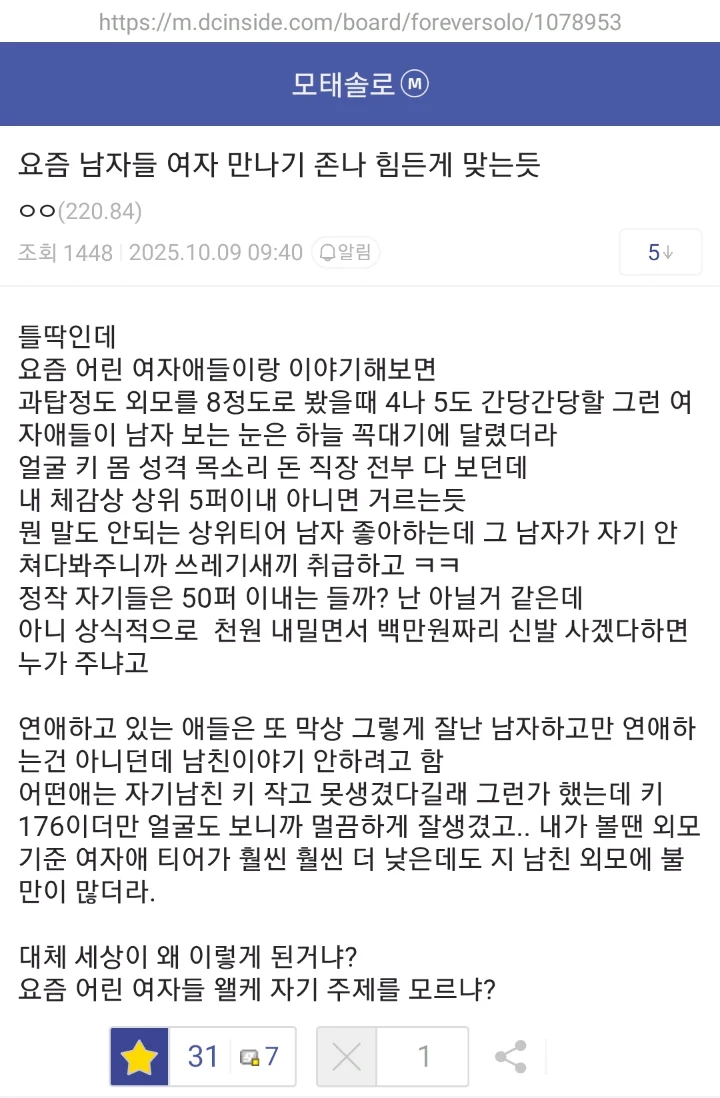Open the 모태솔로 gallery title header
Screen dimensions: 720x1098
coord(359,85)
